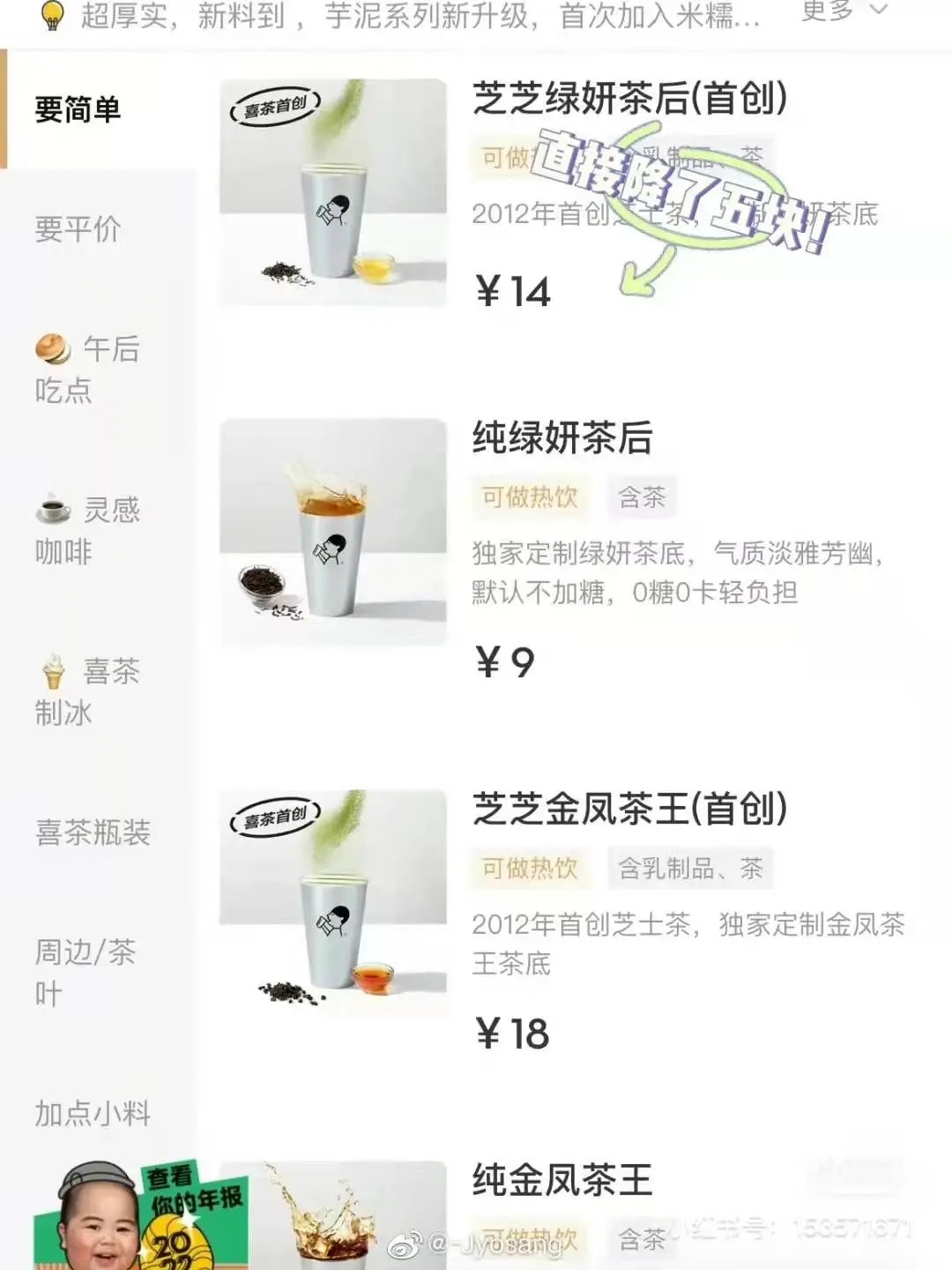Open the 芝芝绿妍茶后(首创) product

pyautogui.click(x=628, y=99)
